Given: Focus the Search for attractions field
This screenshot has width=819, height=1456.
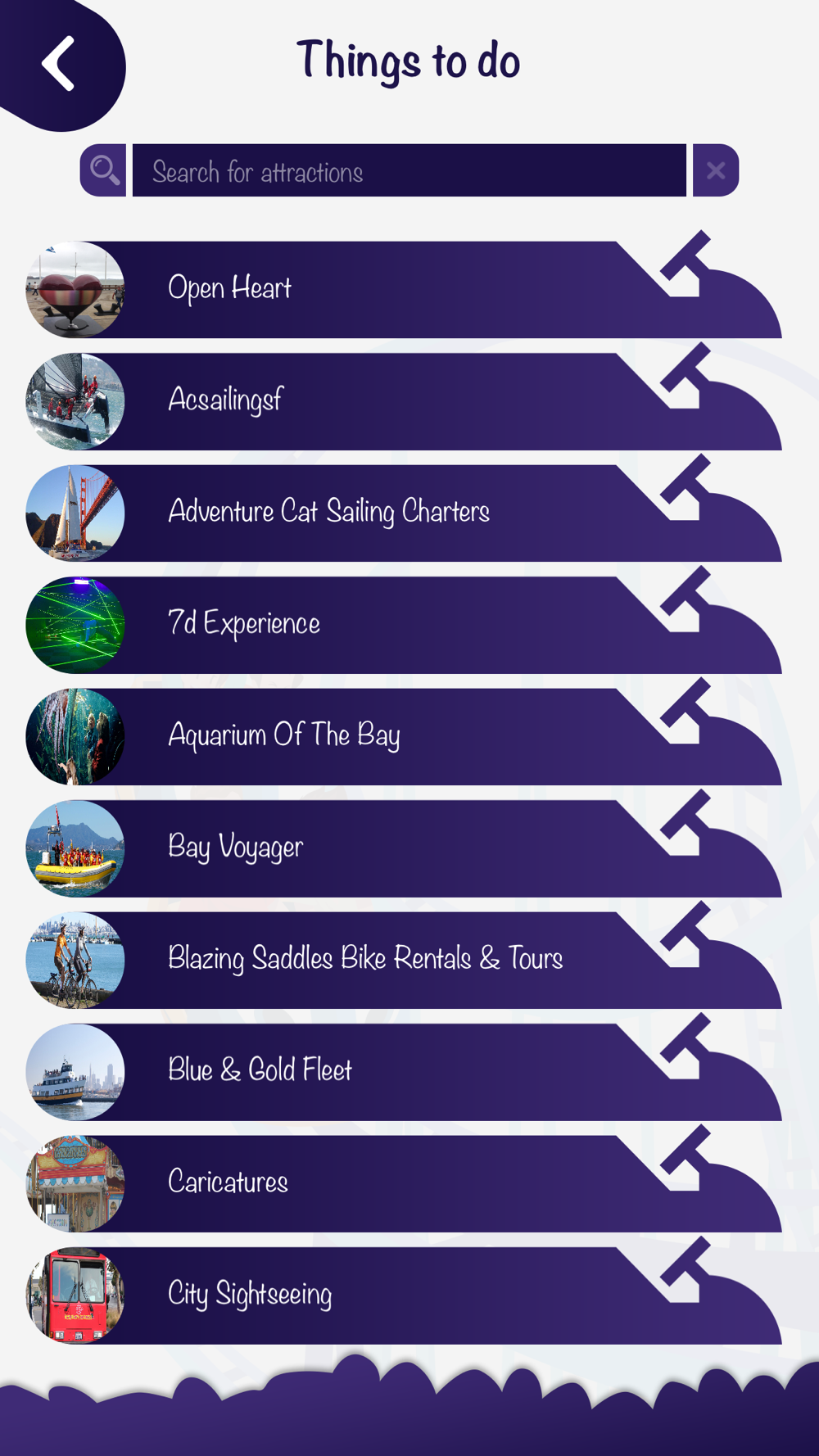Looking at the screenshot, I should pyautogui.click(x=409, y=170).
